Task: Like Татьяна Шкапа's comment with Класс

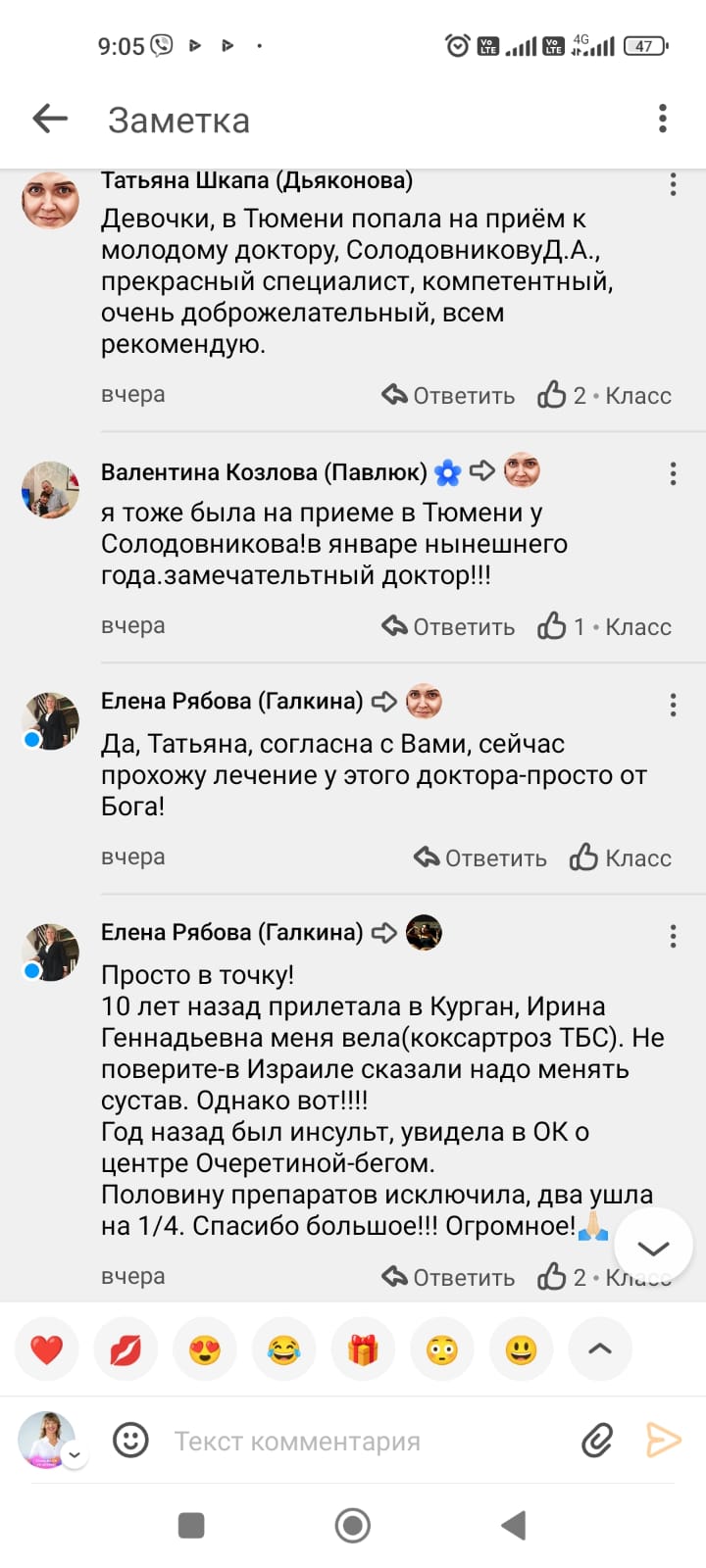Action: [x=605, y=395]
